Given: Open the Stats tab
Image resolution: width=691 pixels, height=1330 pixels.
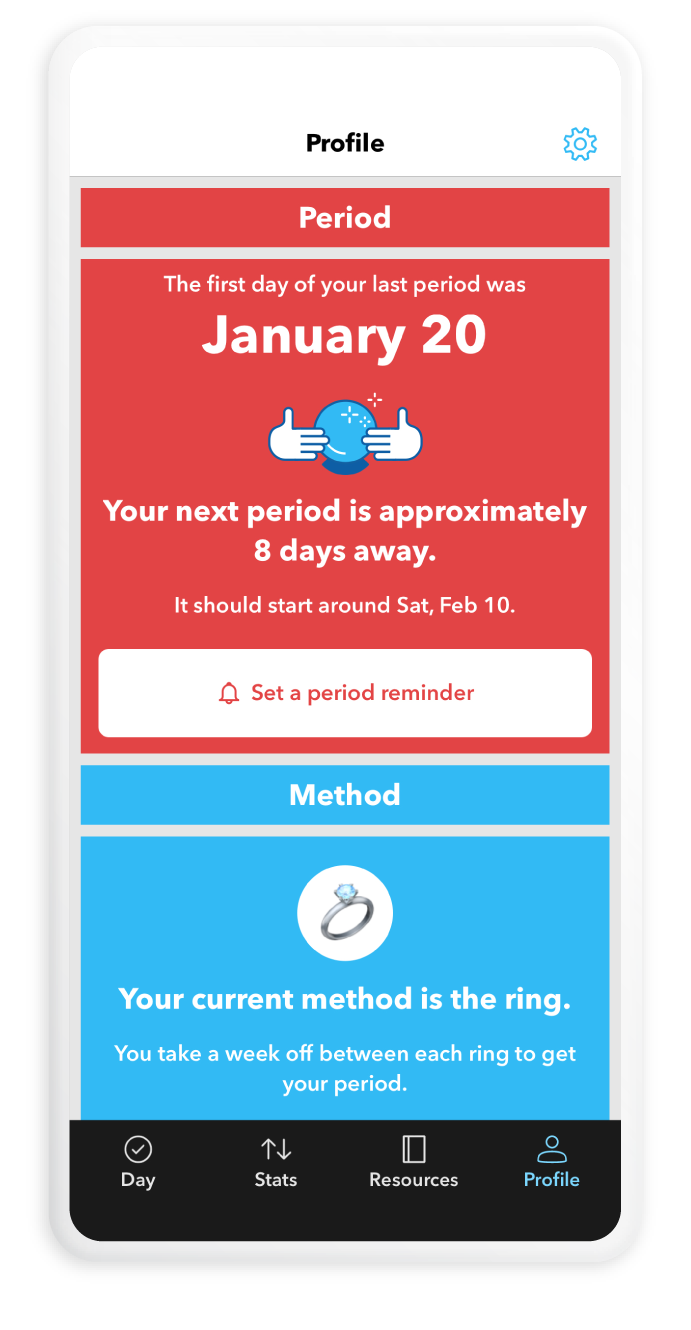Looking at the screenshot, I should [276, 1163].
